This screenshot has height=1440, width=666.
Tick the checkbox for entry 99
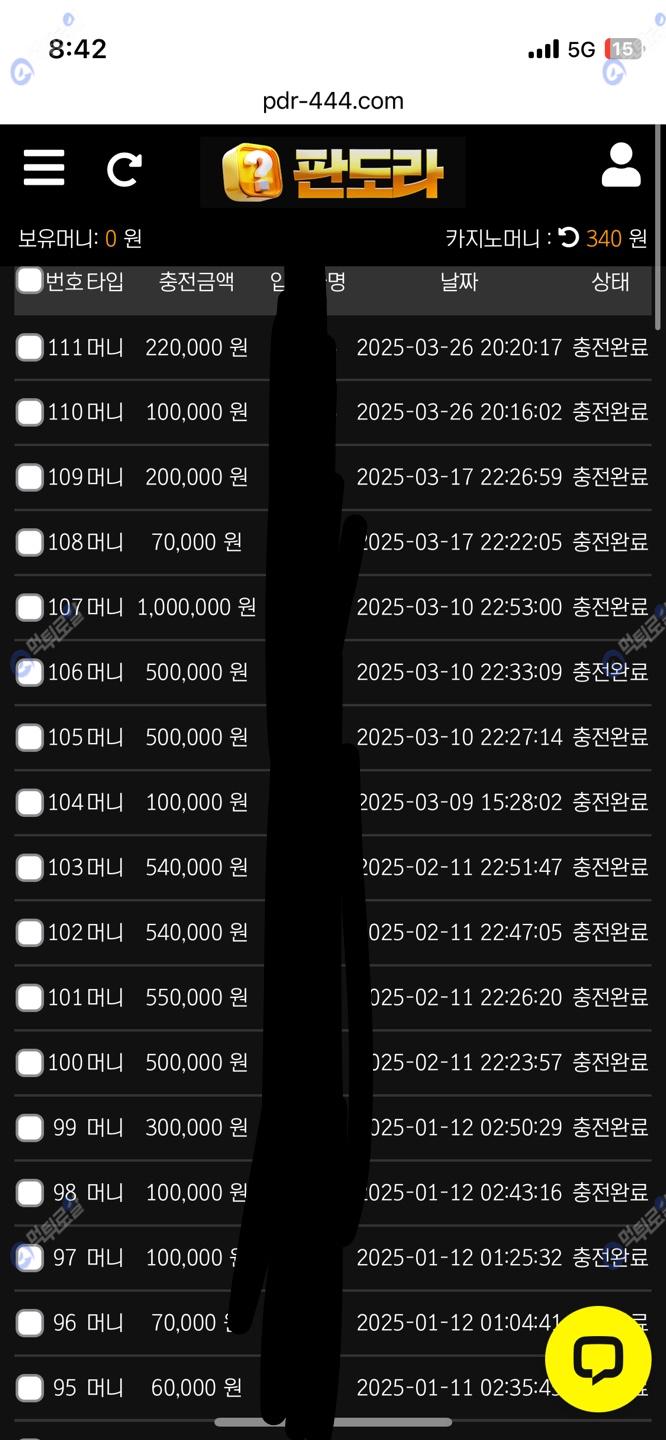30,1127
